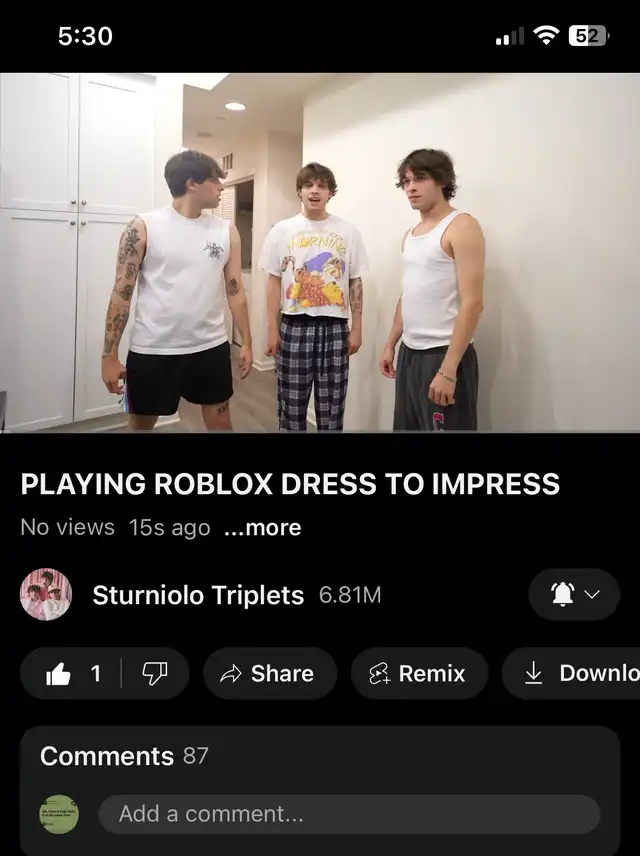Open the Sturniolo Triplets channel avatar
The height and width of the screenshot is (856, 640).
[x=46, y=595]
